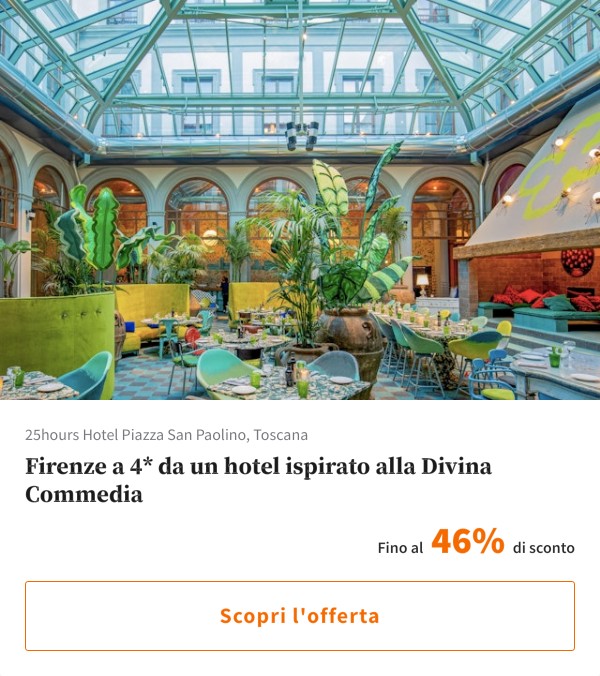This screenshot has width=600, height=676.
Task: Open the 25hours Hotel Piazza San Paolino photo
Action: [x=300, y=200]
